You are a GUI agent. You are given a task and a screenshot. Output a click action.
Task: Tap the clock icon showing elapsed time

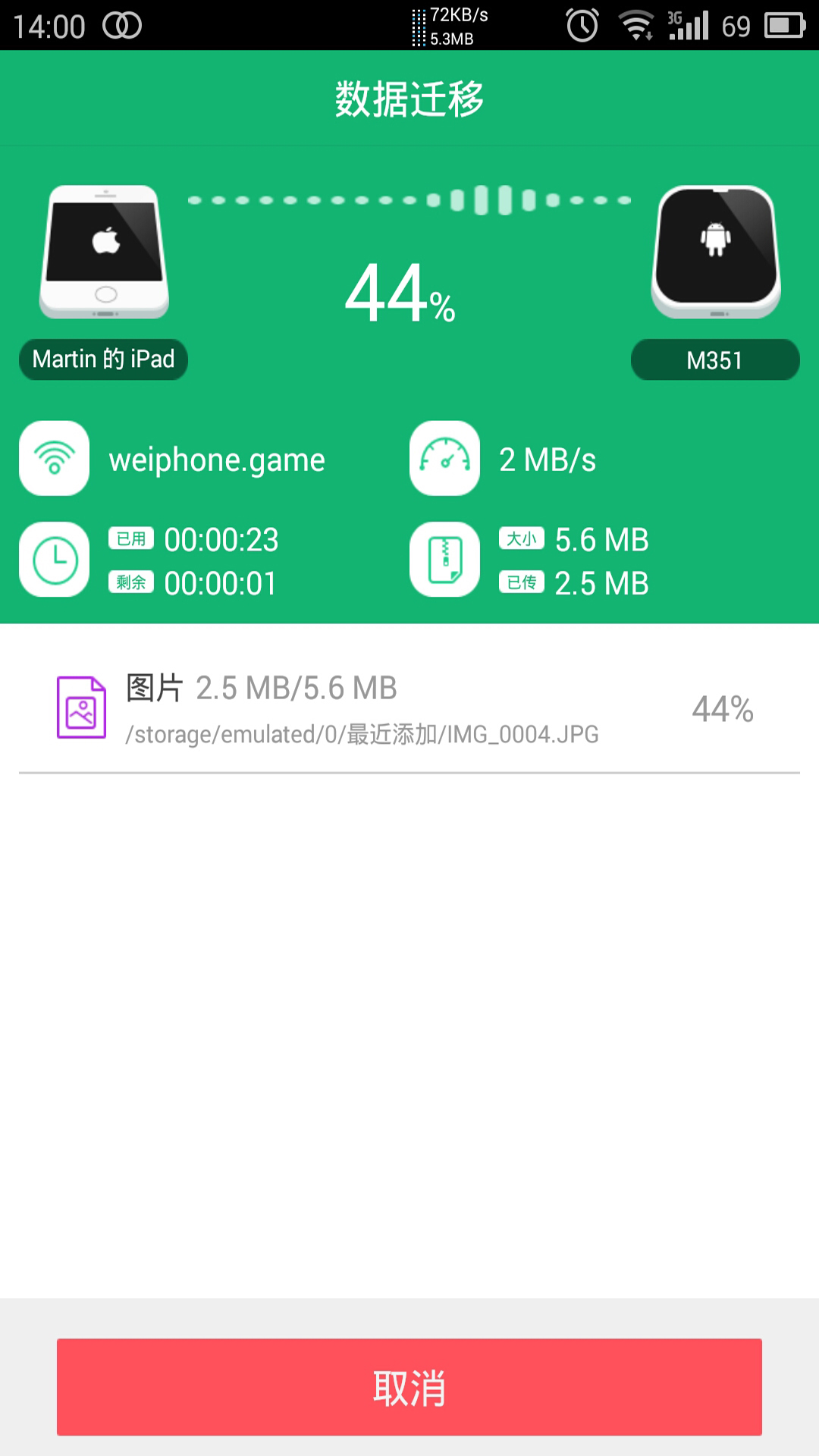[54, 559]
